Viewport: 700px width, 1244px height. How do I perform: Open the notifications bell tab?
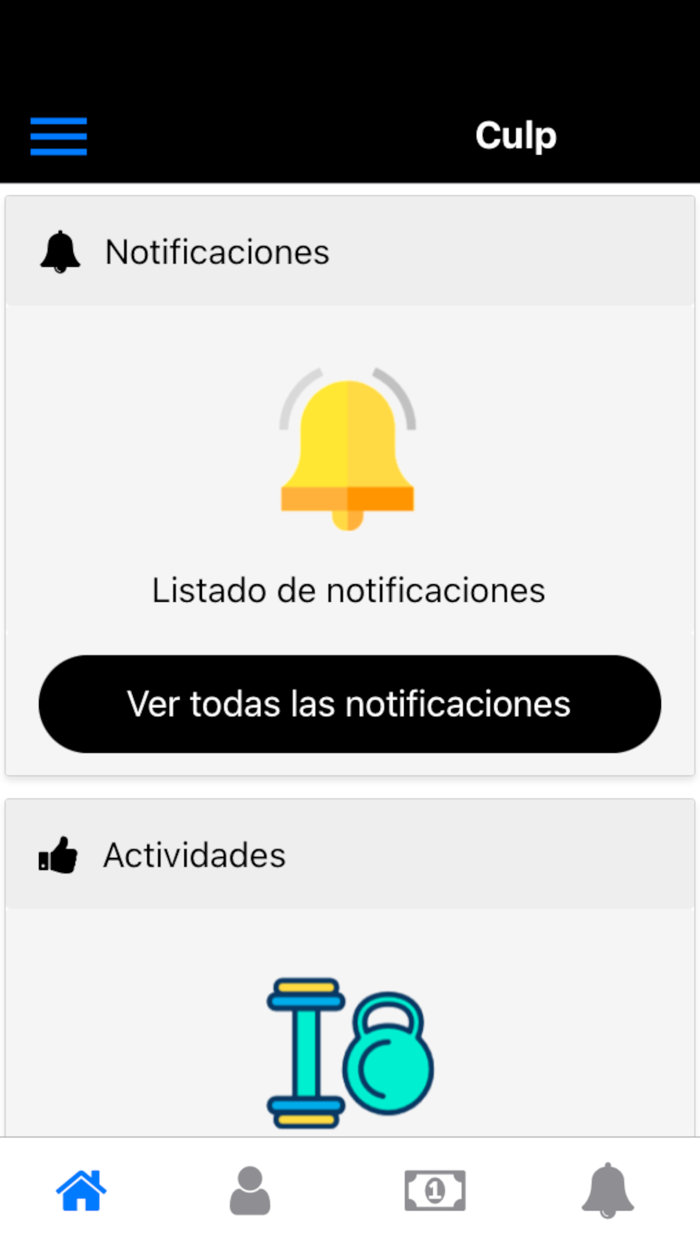click(x=608, y=1190)
